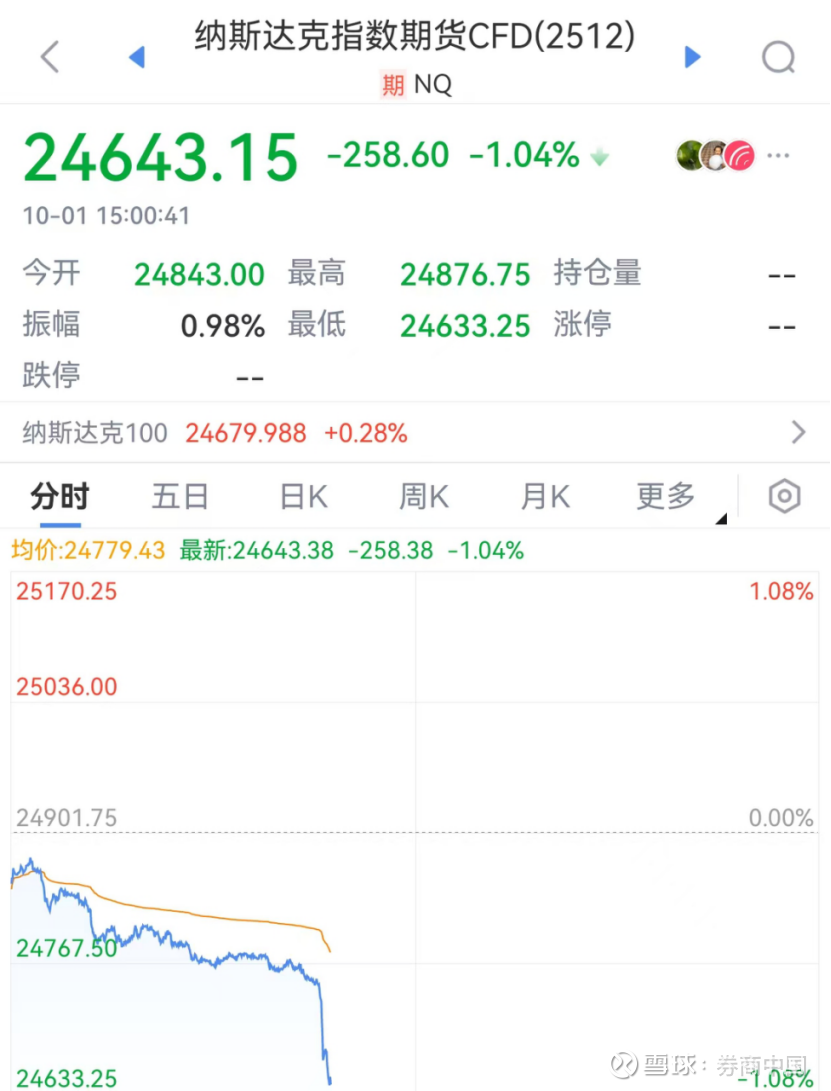Open the chart settings hexagon icon
This screenshot has height=1091, width=831.
pyautogui.click(x=784, y=496)
